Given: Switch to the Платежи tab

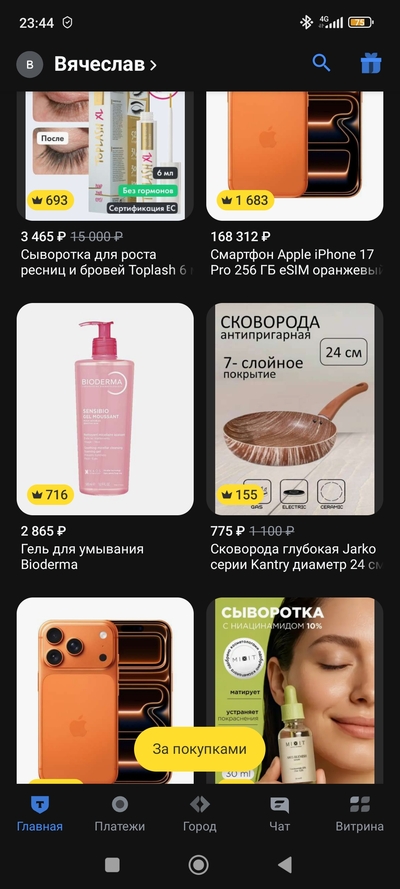Looking at the screenshot, I should tap(120, 814).
